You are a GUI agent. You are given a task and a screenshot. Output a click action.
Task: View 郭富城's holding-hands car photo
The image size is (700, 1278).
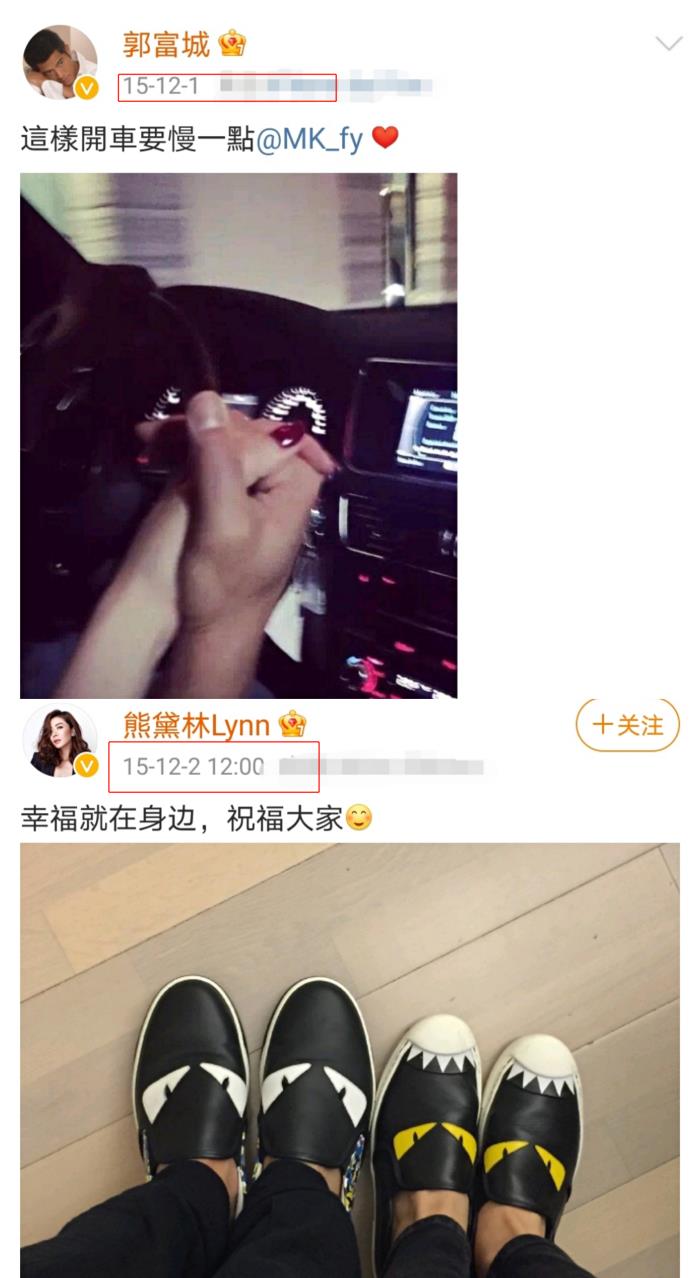238,435
